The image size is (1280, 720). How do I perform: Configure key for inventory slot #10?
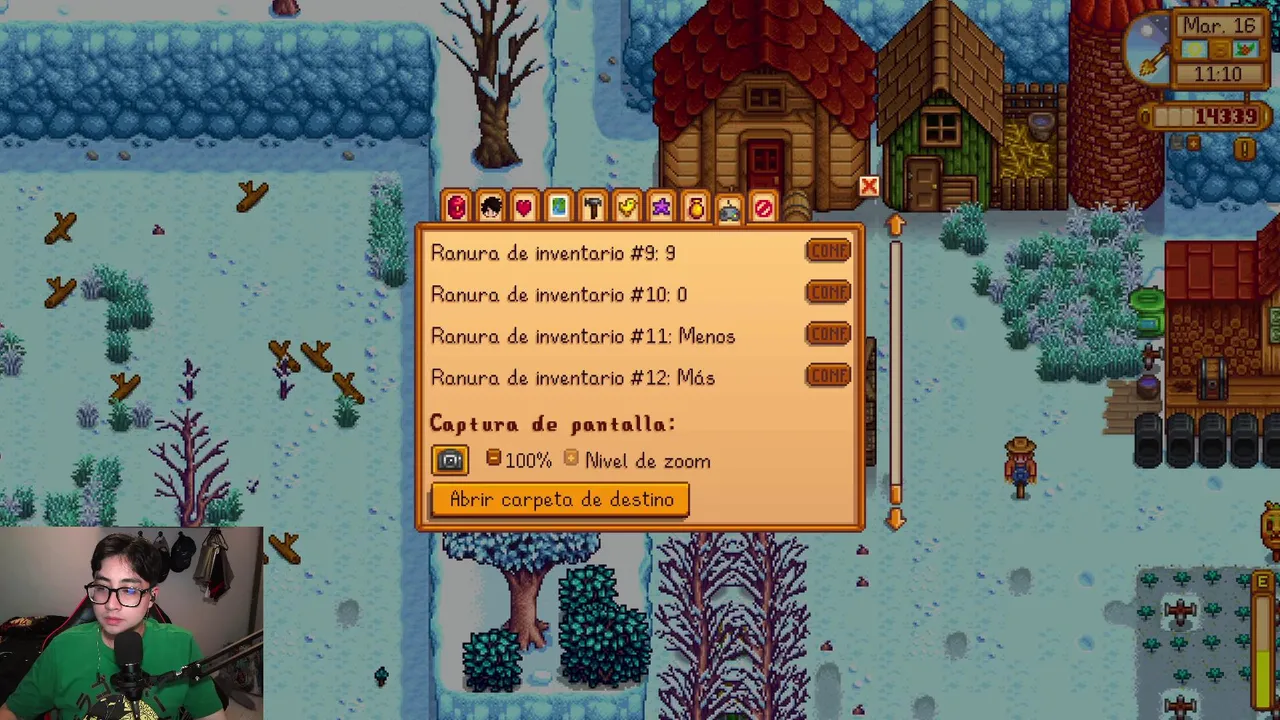[x=828, y=292]
